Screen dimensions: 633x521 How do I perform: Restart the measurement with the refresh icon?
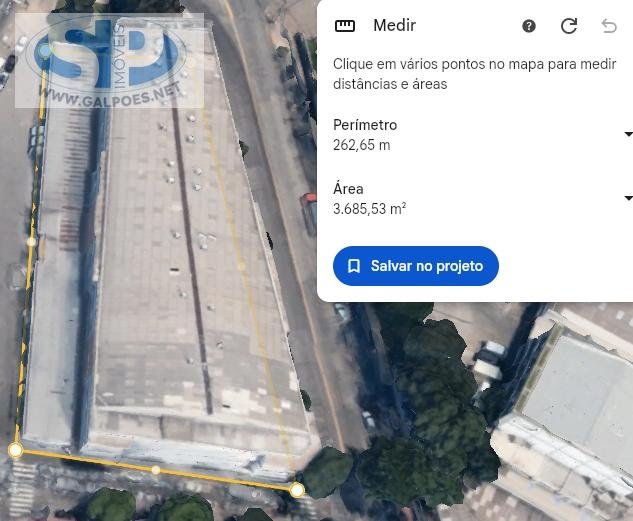pyautogui.click(x=569, y=26)
